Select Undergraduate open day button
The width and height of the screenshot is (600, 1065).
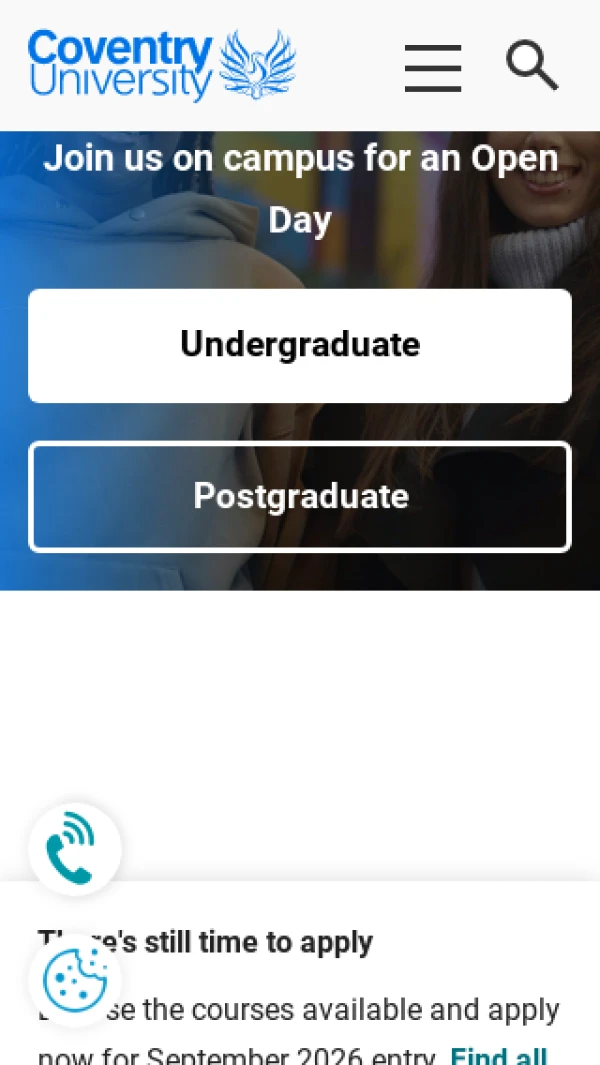[x=300, y=345]
